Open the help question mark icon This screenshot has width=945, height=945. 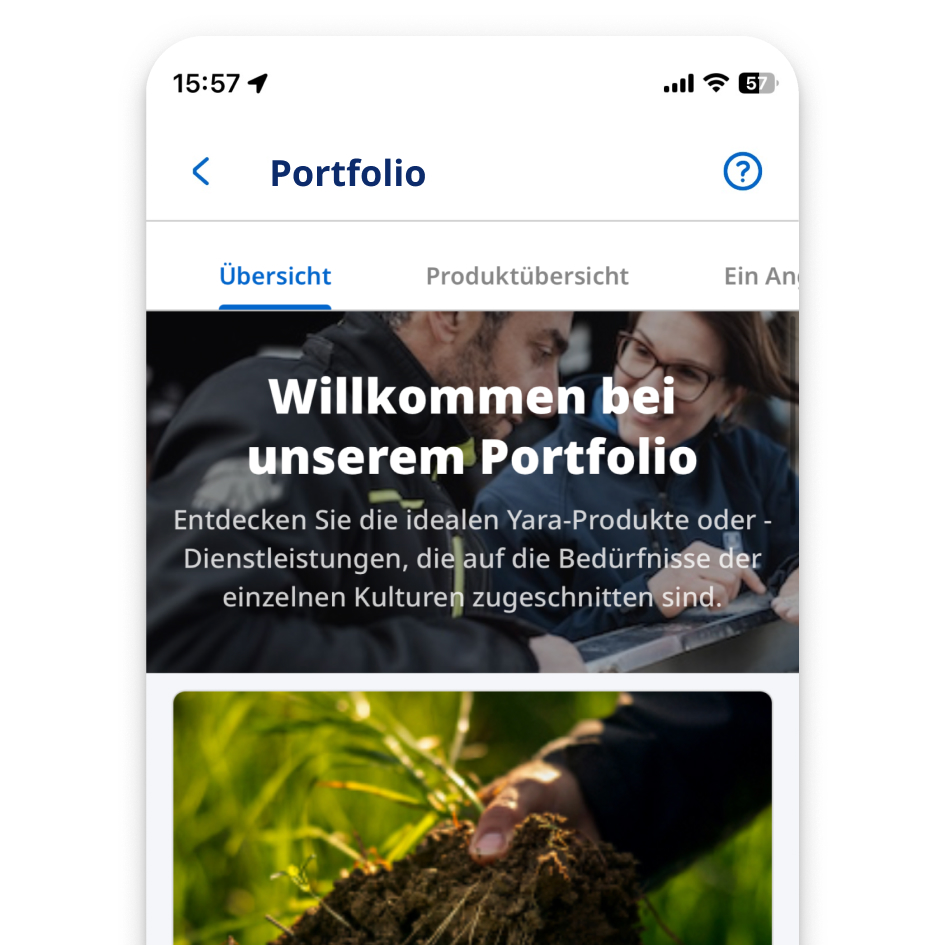coord(742,172)
